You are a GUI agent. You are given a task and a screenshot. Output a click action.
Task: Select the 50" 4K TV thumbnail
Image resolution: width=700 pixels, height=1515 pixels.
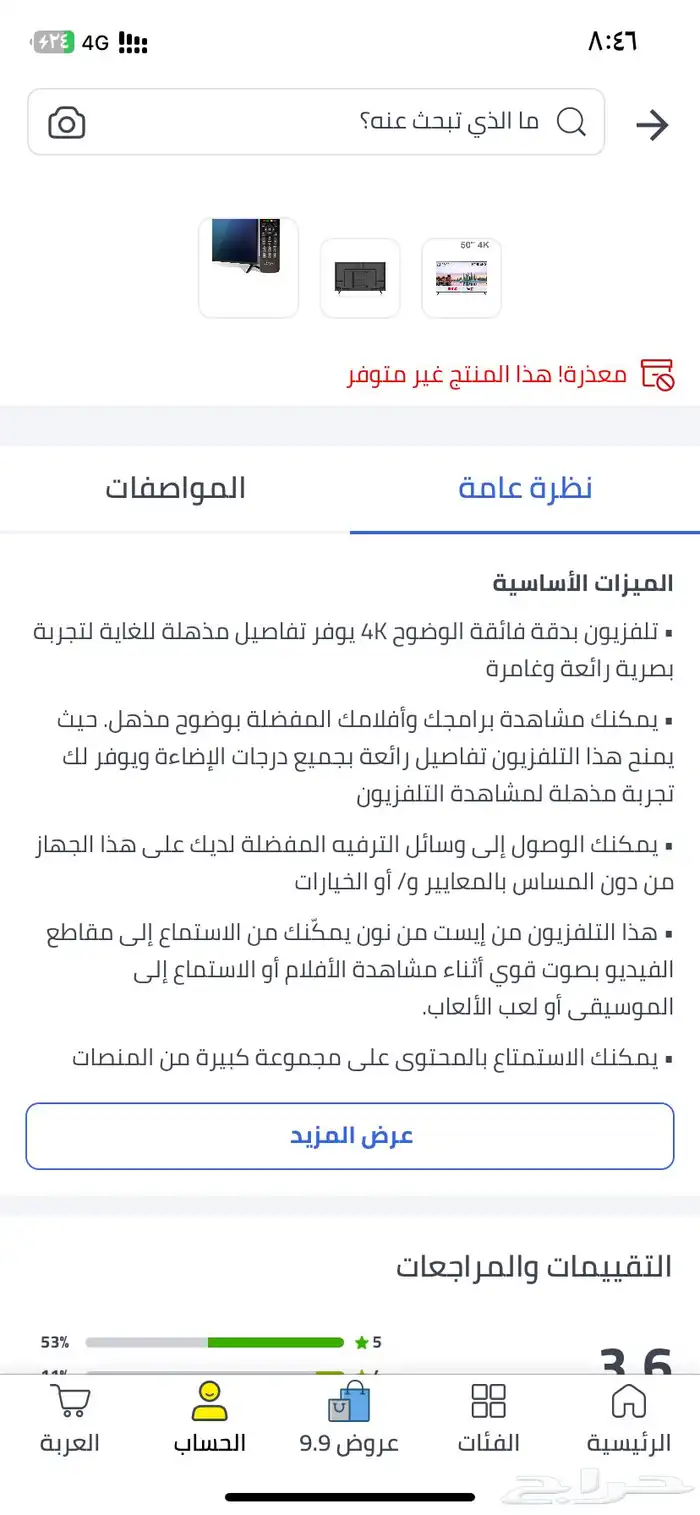462,277
